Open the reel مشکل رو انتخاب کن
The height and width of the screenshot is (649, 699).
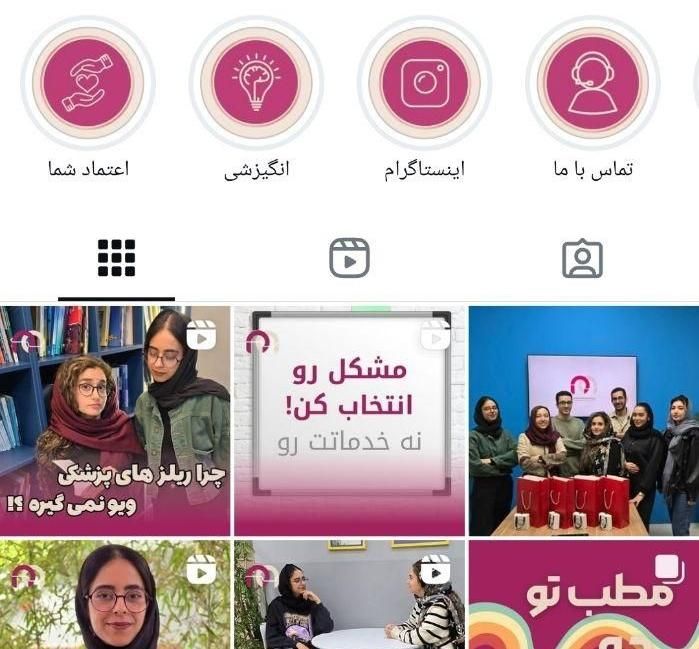(x=349, y=420)
